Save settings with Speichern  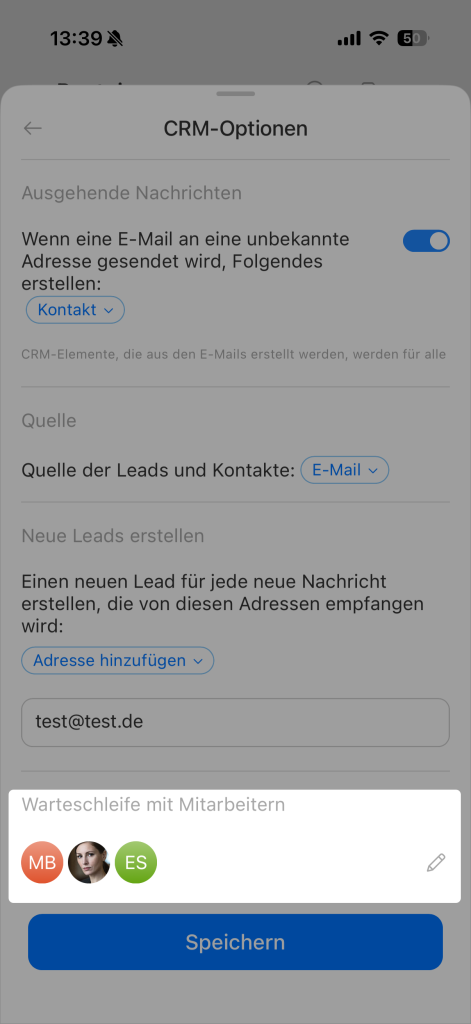point(235,942)
